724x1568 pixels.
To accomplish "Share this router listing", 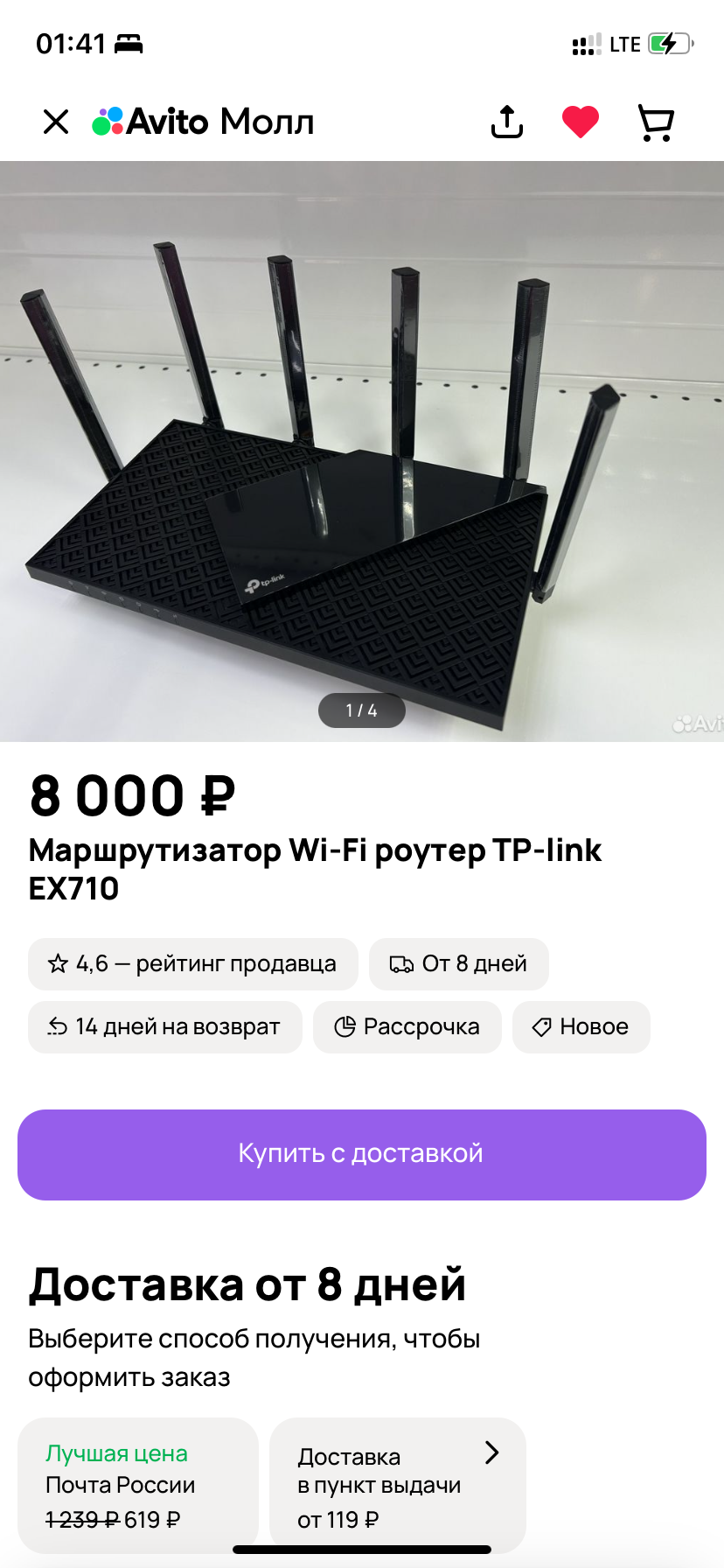I will 507,122.
